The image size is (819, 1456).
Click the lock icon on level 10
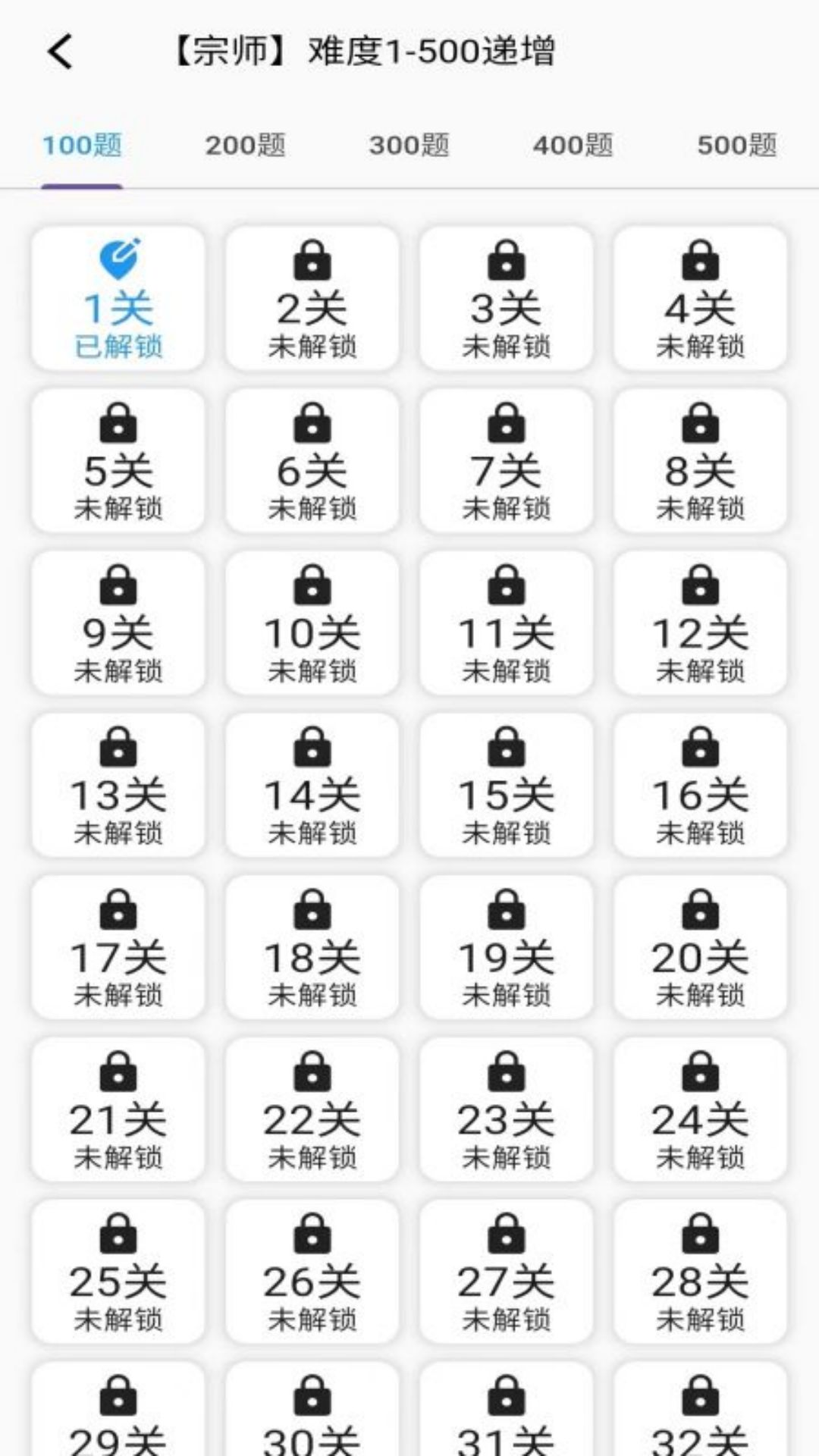(x=312, y=588)
